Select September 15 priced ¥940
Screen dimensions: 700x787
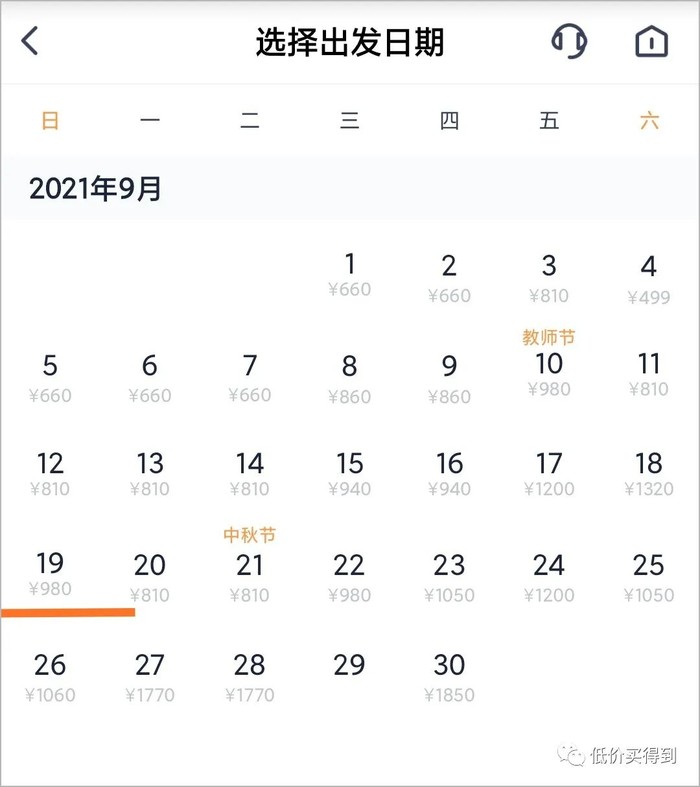[349, 474]
